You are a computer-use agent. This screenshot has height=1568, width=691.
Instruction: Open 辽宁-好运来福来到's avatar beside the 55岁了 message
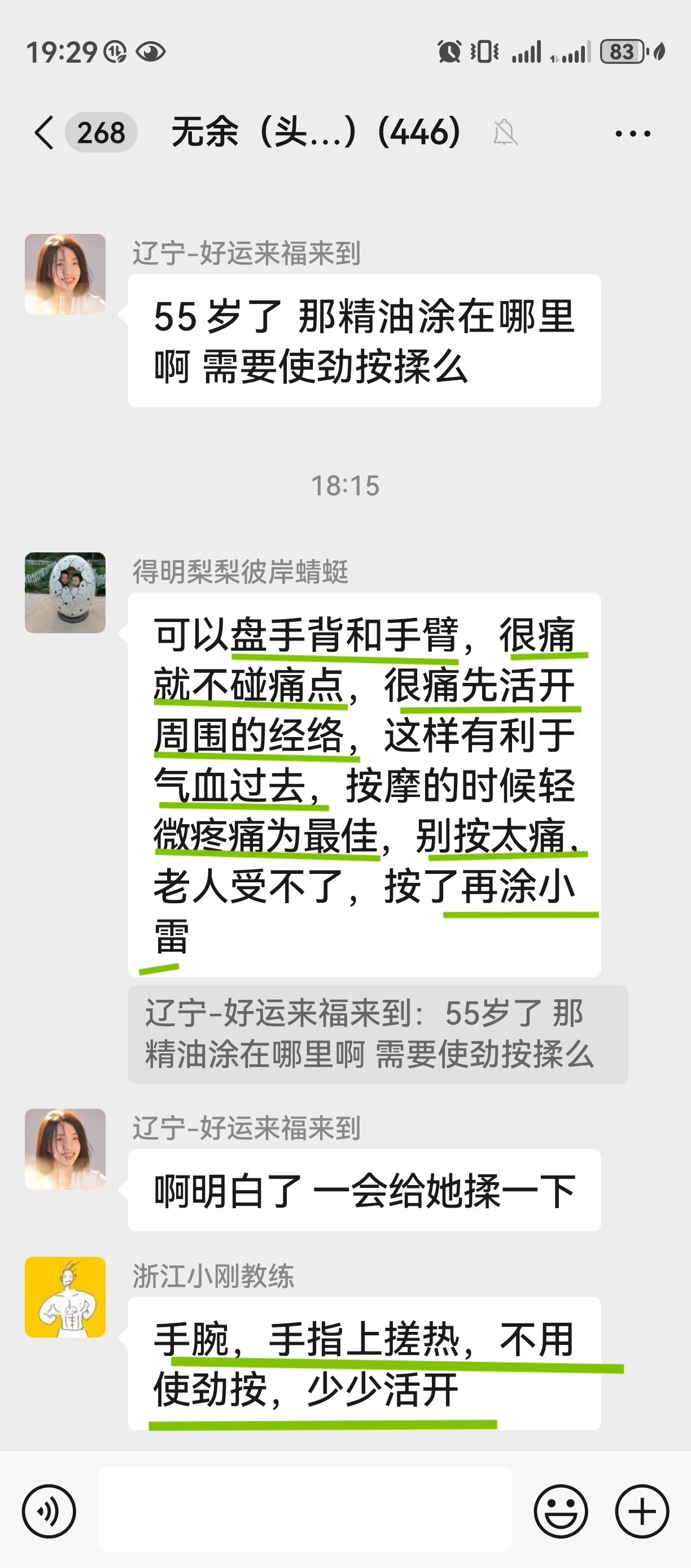(65, 274)
